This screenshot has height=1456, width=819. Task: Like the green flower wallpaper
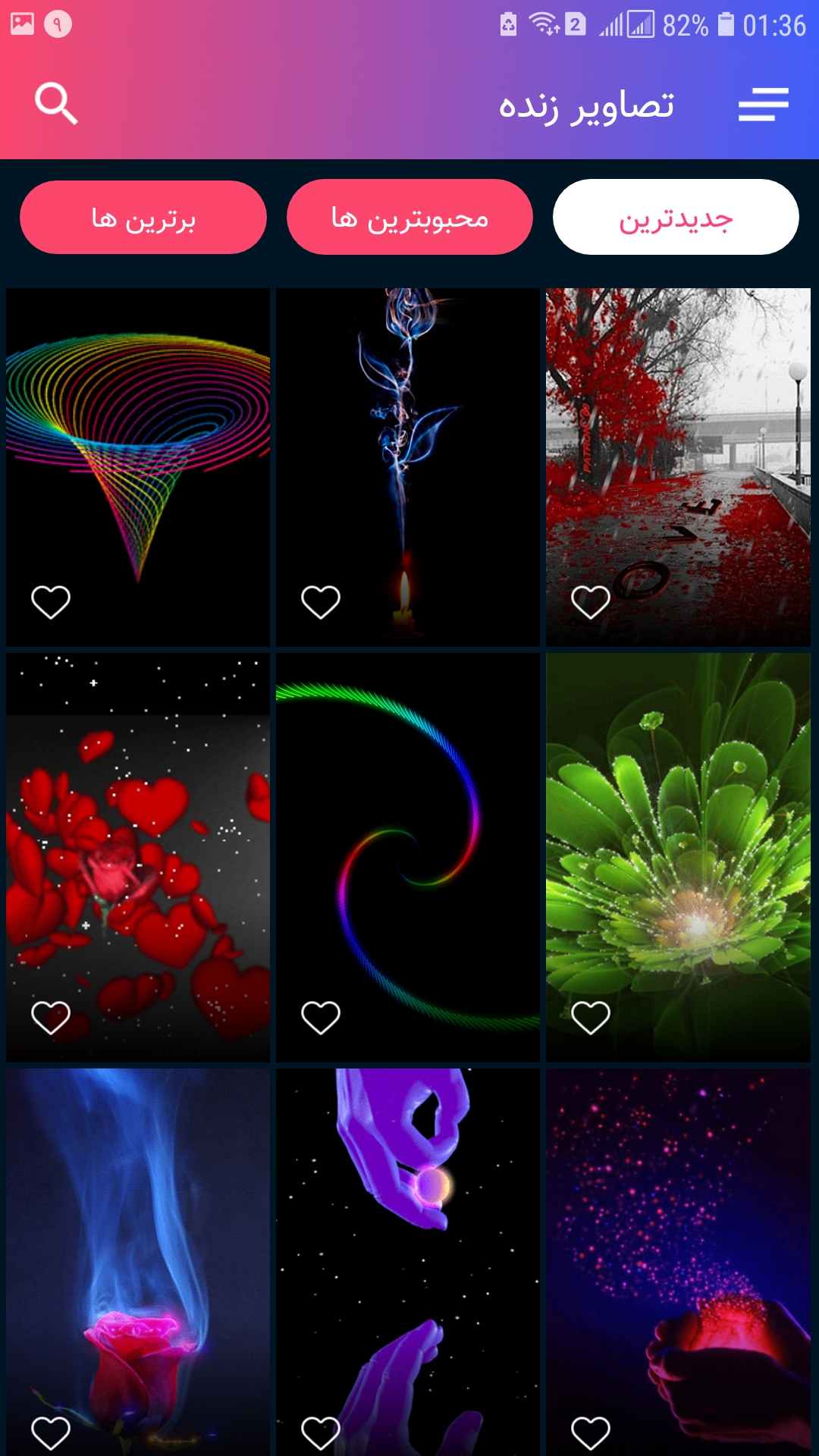coord(591,1018)
